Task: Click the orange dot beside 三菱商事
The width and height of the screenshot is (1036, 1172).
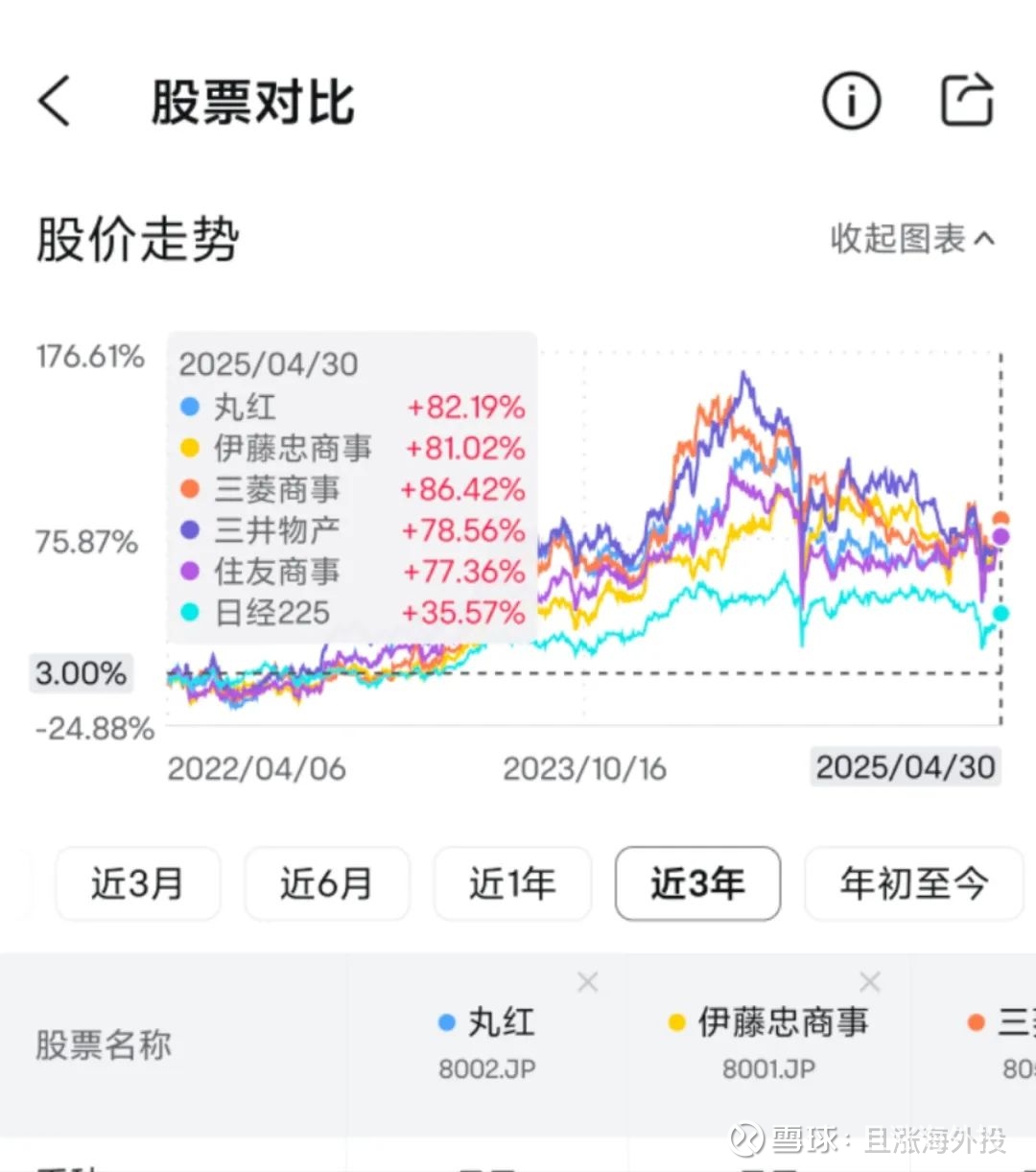Action: 191,490
